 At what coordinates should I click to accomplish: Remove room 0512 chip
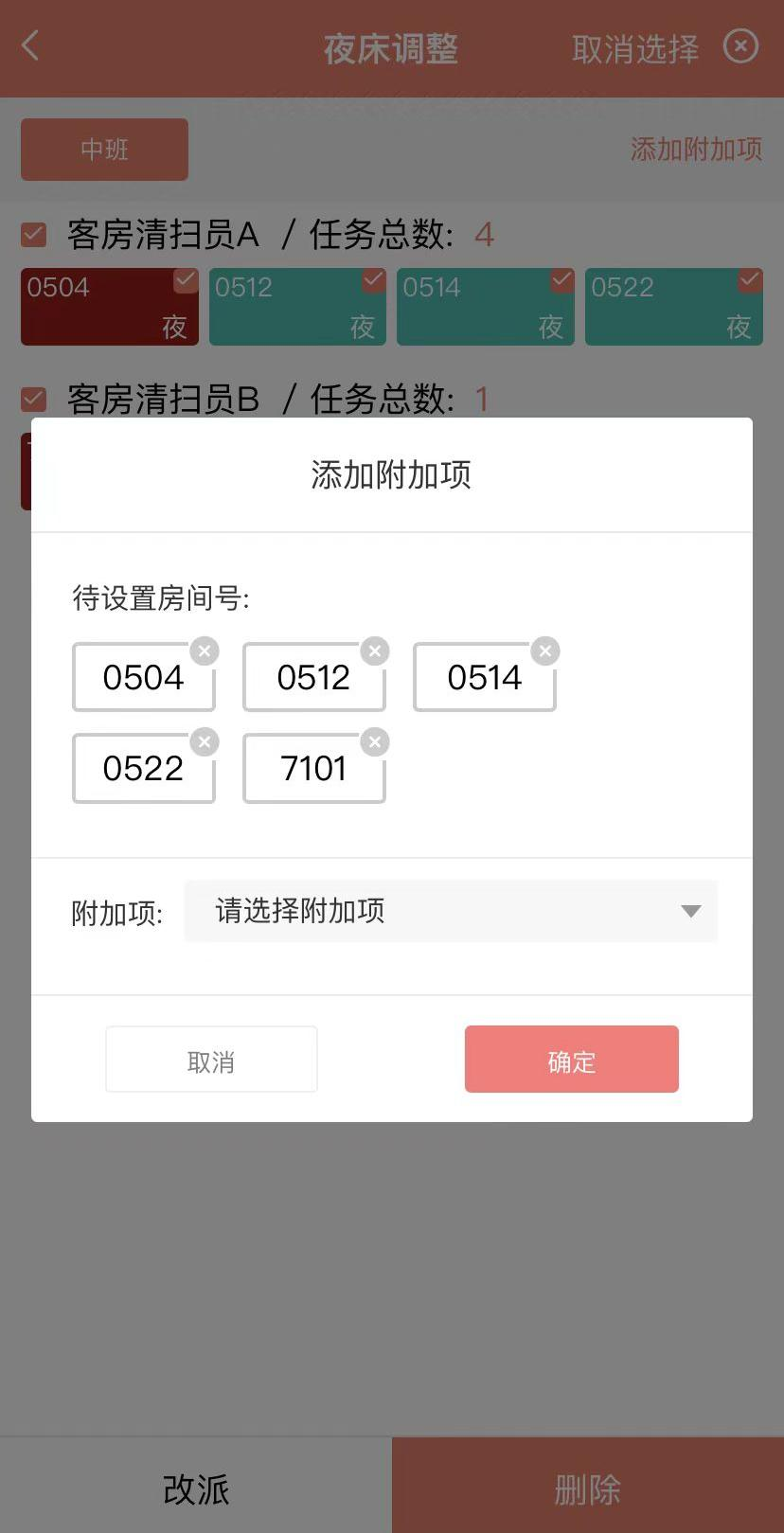pos(375,651)
